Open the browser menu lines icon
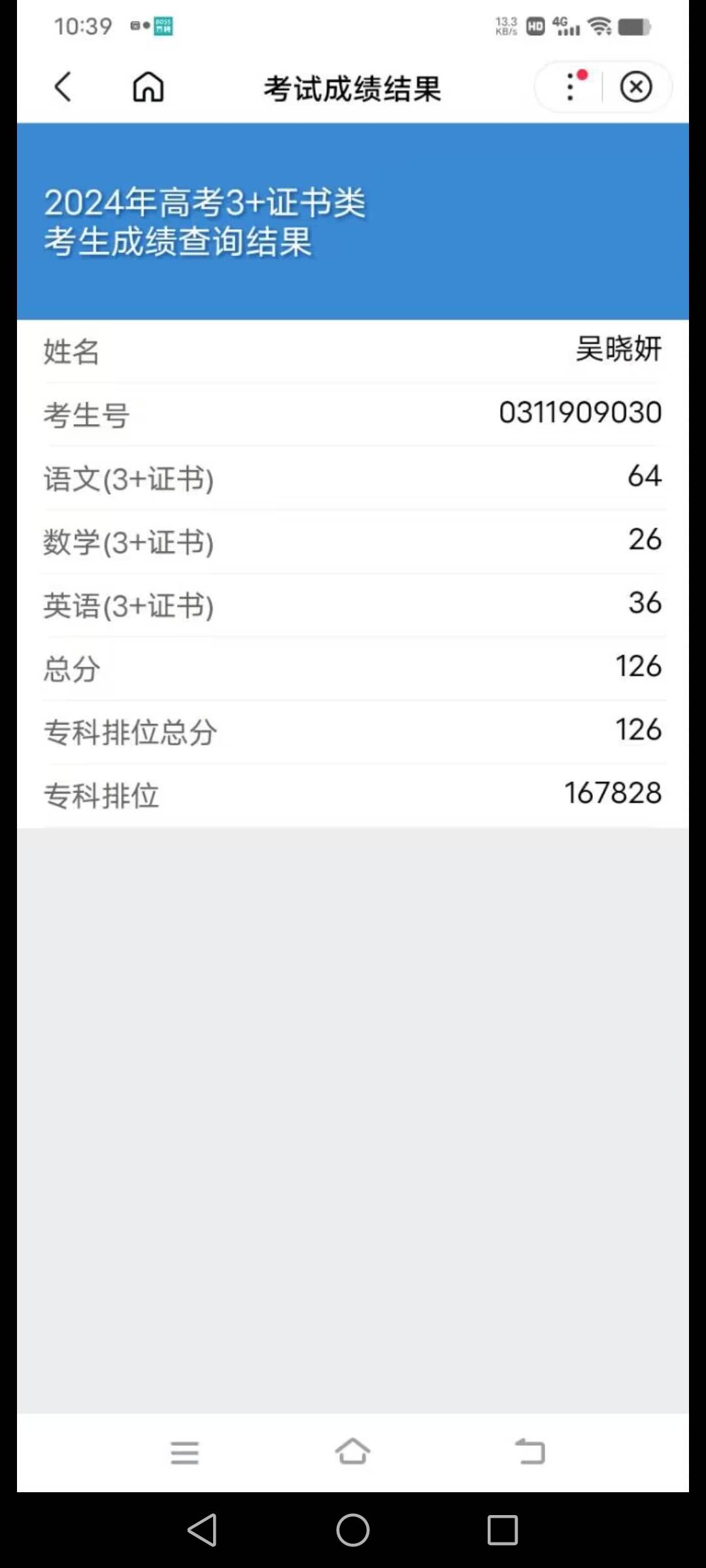The width and height of the screenshot is (706, 1568). (x=184, y=1452)
